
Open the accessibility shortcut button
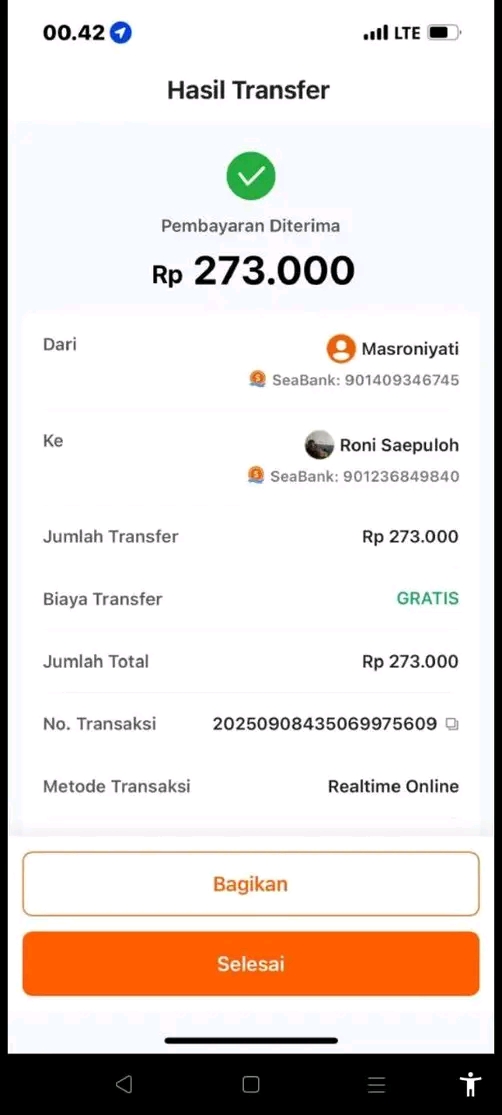coord(470,1084)
